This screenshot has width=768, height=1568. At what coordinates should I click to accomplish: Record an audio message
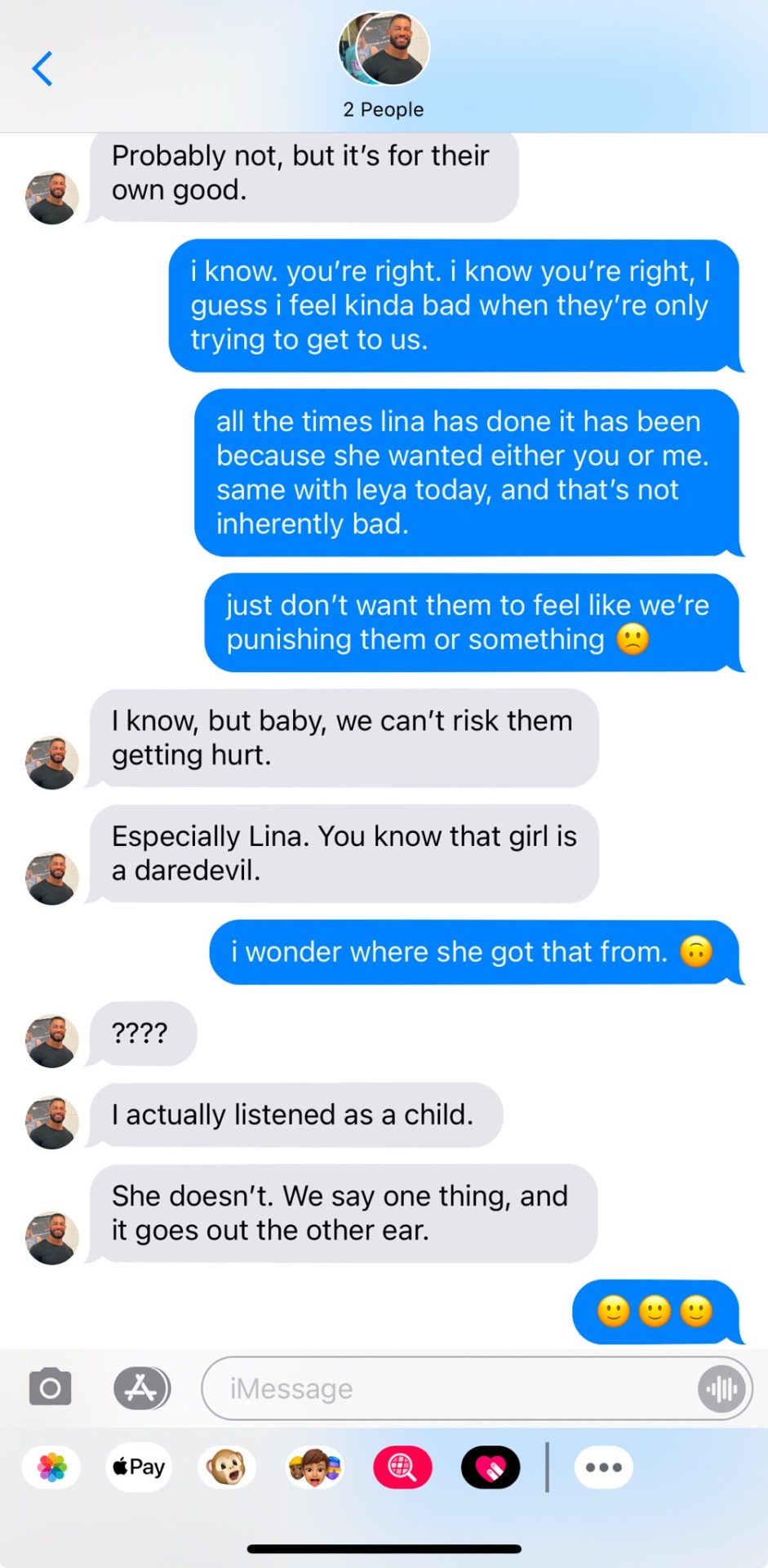click(x=722, y=1388)
